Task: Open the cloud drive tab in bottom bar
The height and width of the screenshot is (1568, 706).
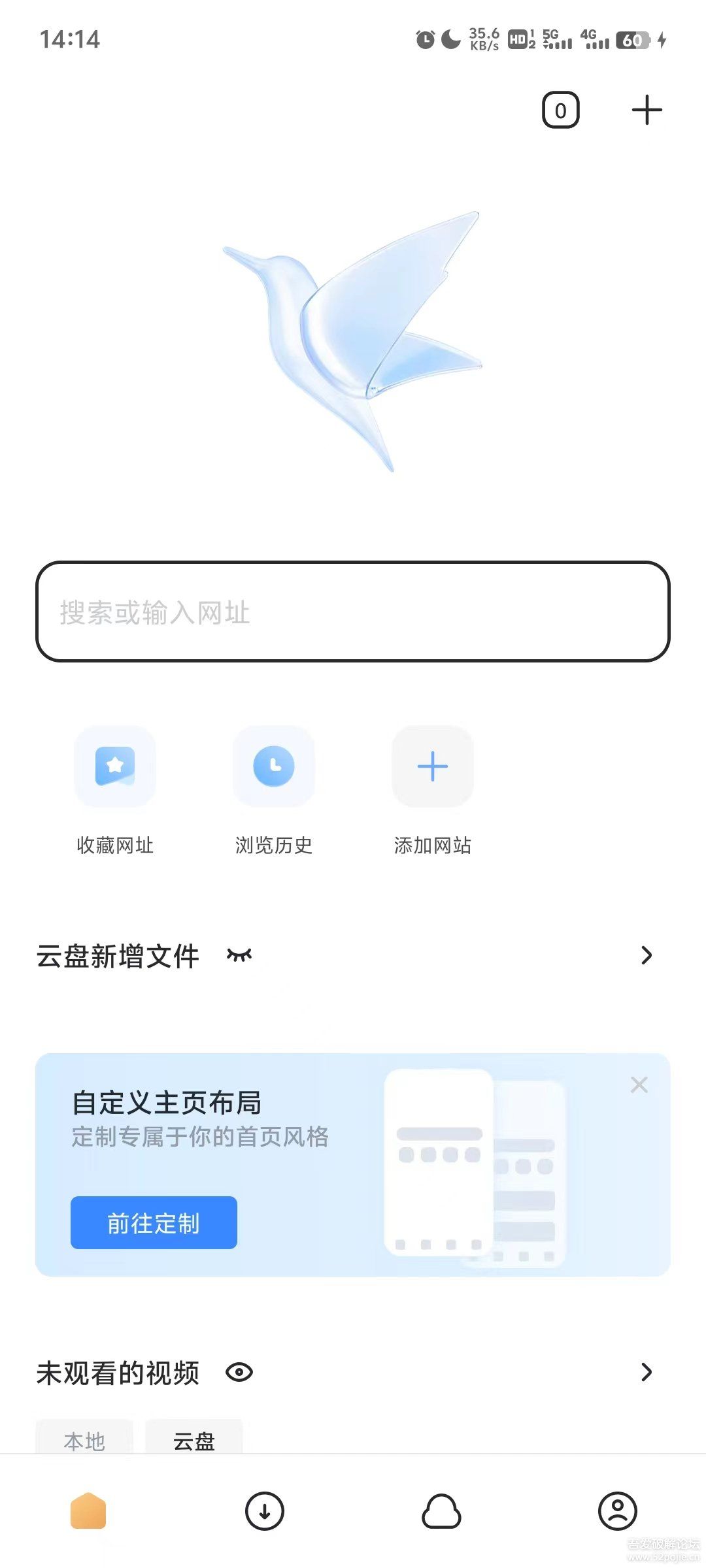Action: point(441,1511)
